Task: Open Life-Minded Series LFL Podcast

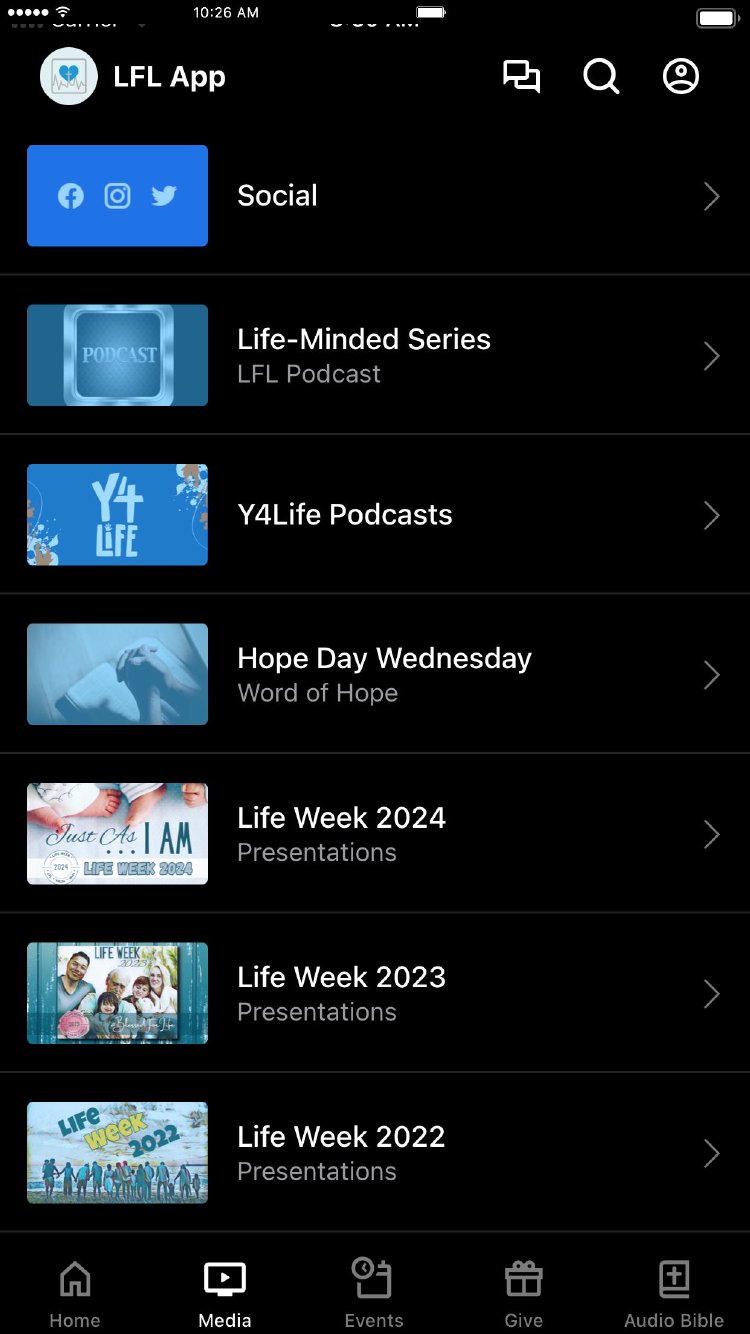Action: click(x=375, y=356)
